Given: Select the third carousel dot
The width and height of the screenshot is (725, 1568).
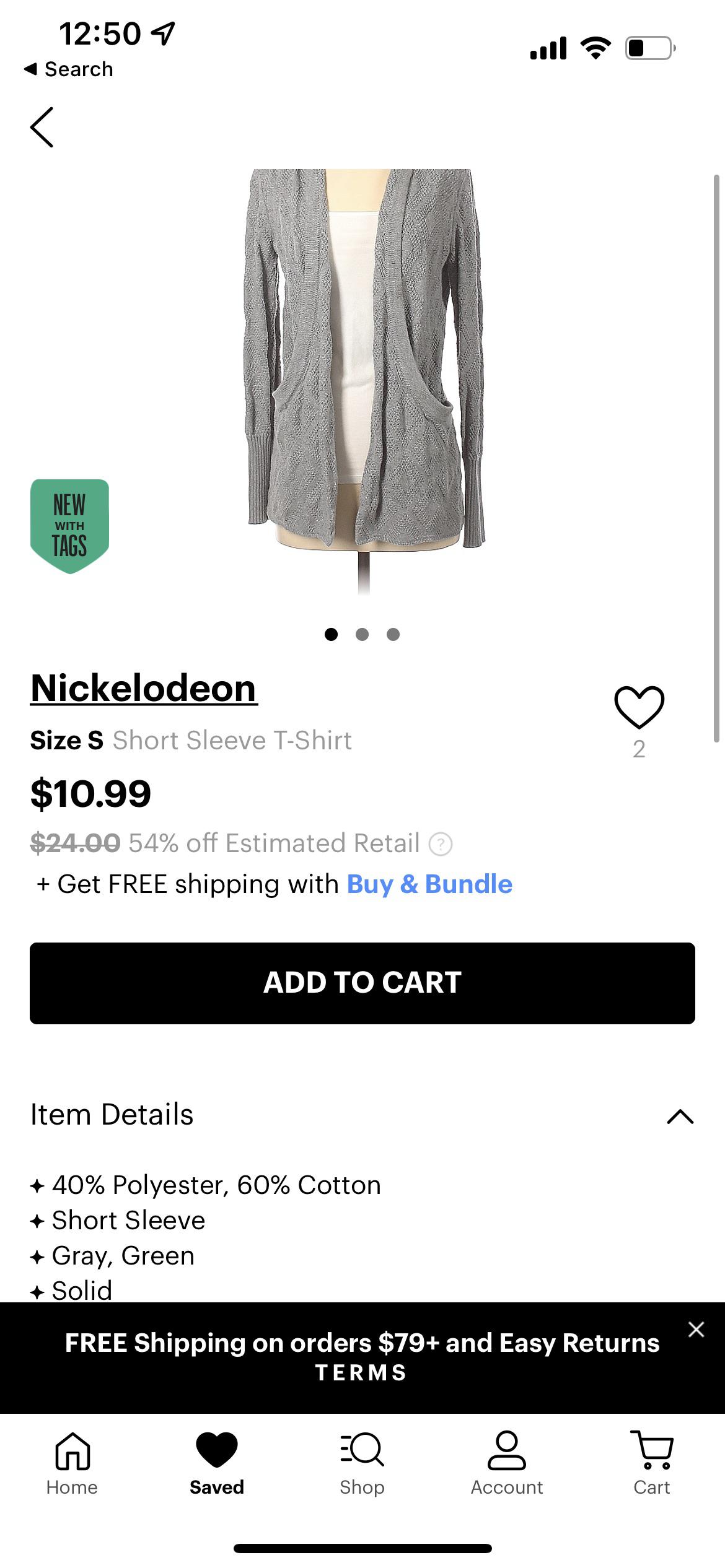Looking at the screenshot, I should point(393,634).
